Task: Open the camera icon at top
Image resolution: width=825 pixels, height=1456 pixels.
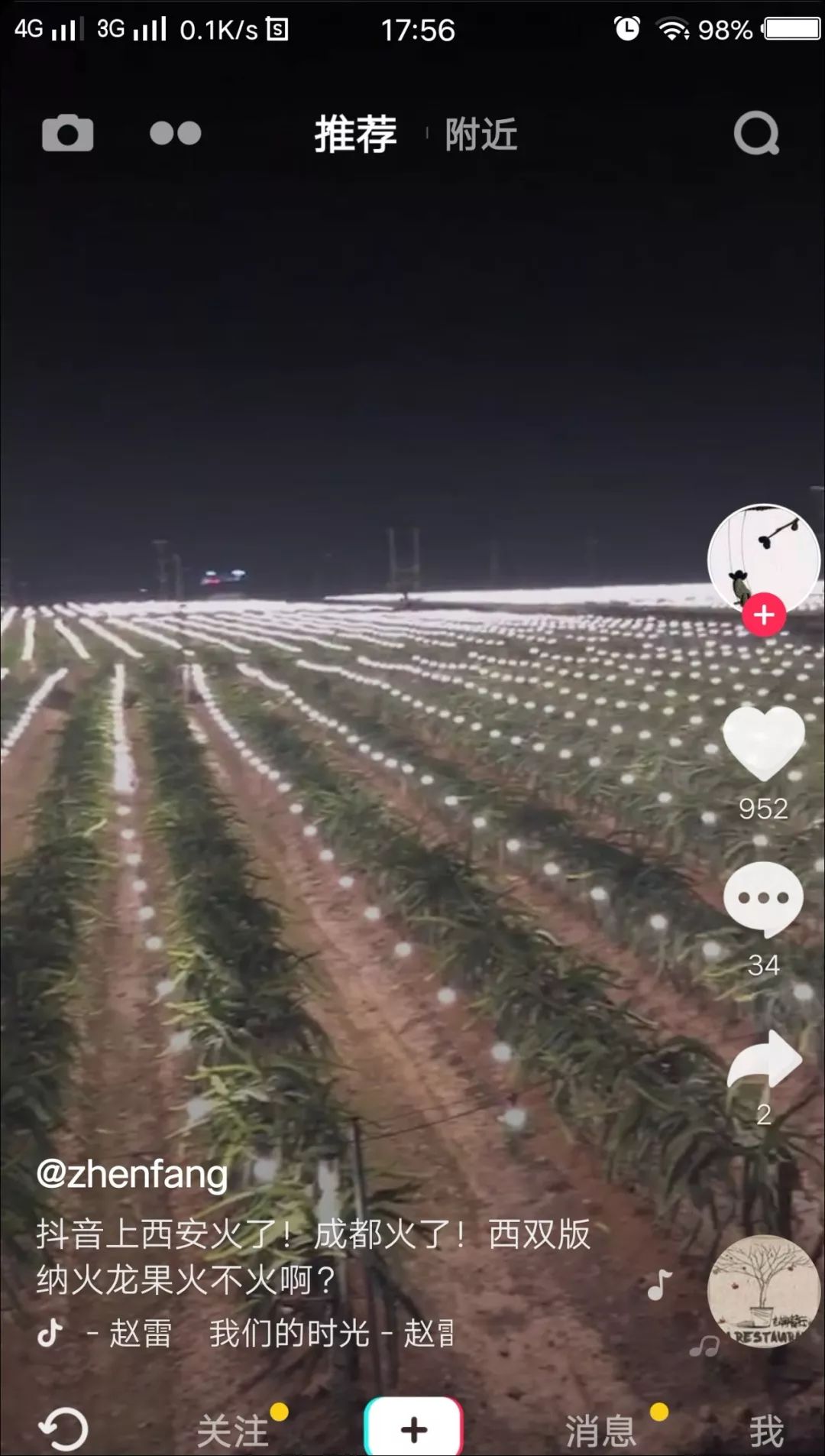Action: click(67, 134)
